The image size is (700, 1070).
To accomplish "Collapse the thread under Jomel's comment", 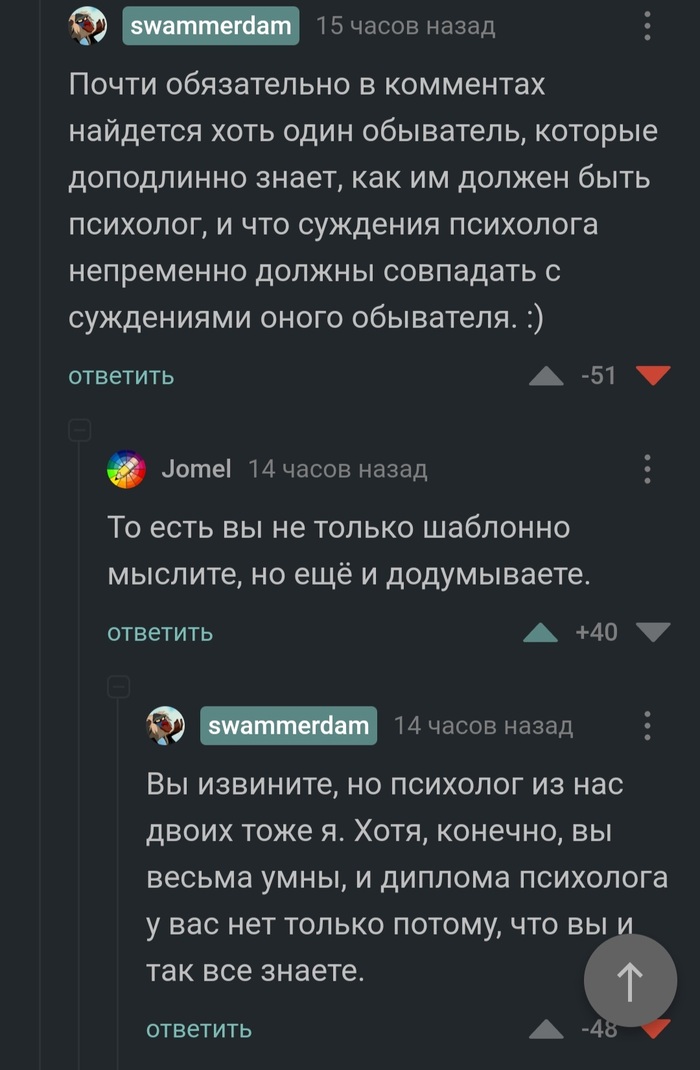I will click(x=118, y=687).
